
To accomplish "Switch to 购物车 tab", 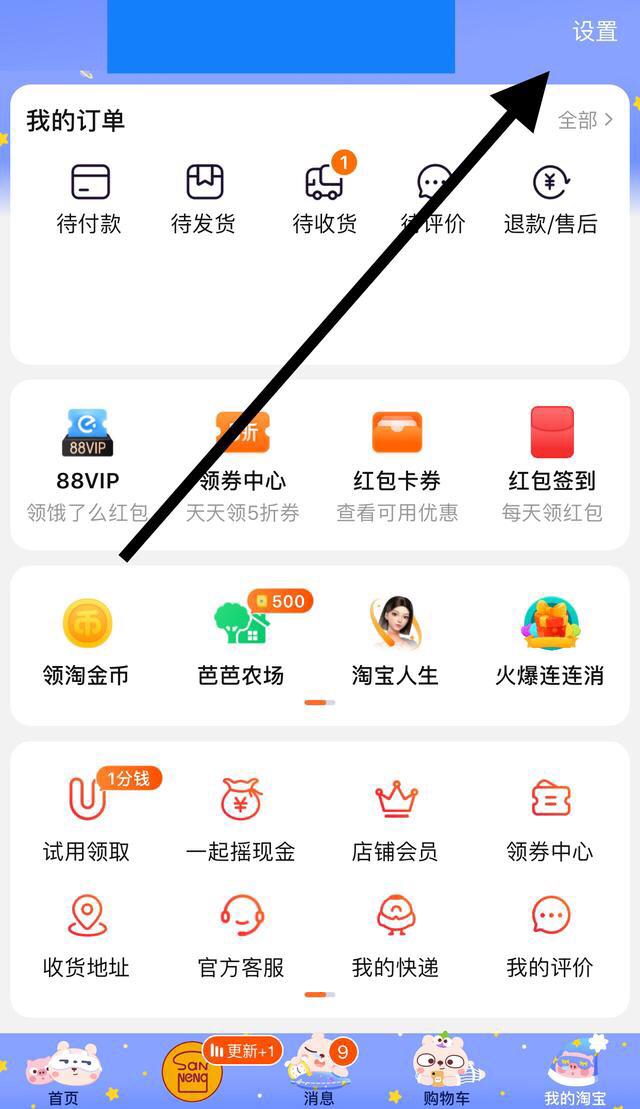I will coord(446,1072).
